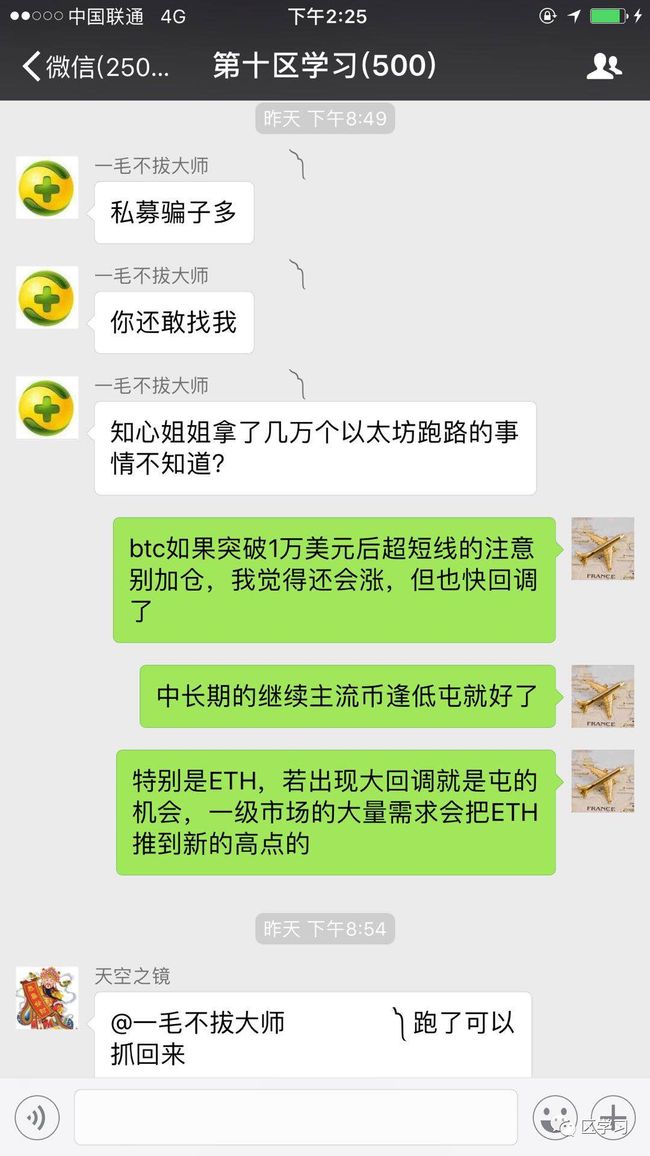Tap 一毛不拔大师's avatar next to 私募骗子多
This screenshot has height=1156, width=650.
47,187
